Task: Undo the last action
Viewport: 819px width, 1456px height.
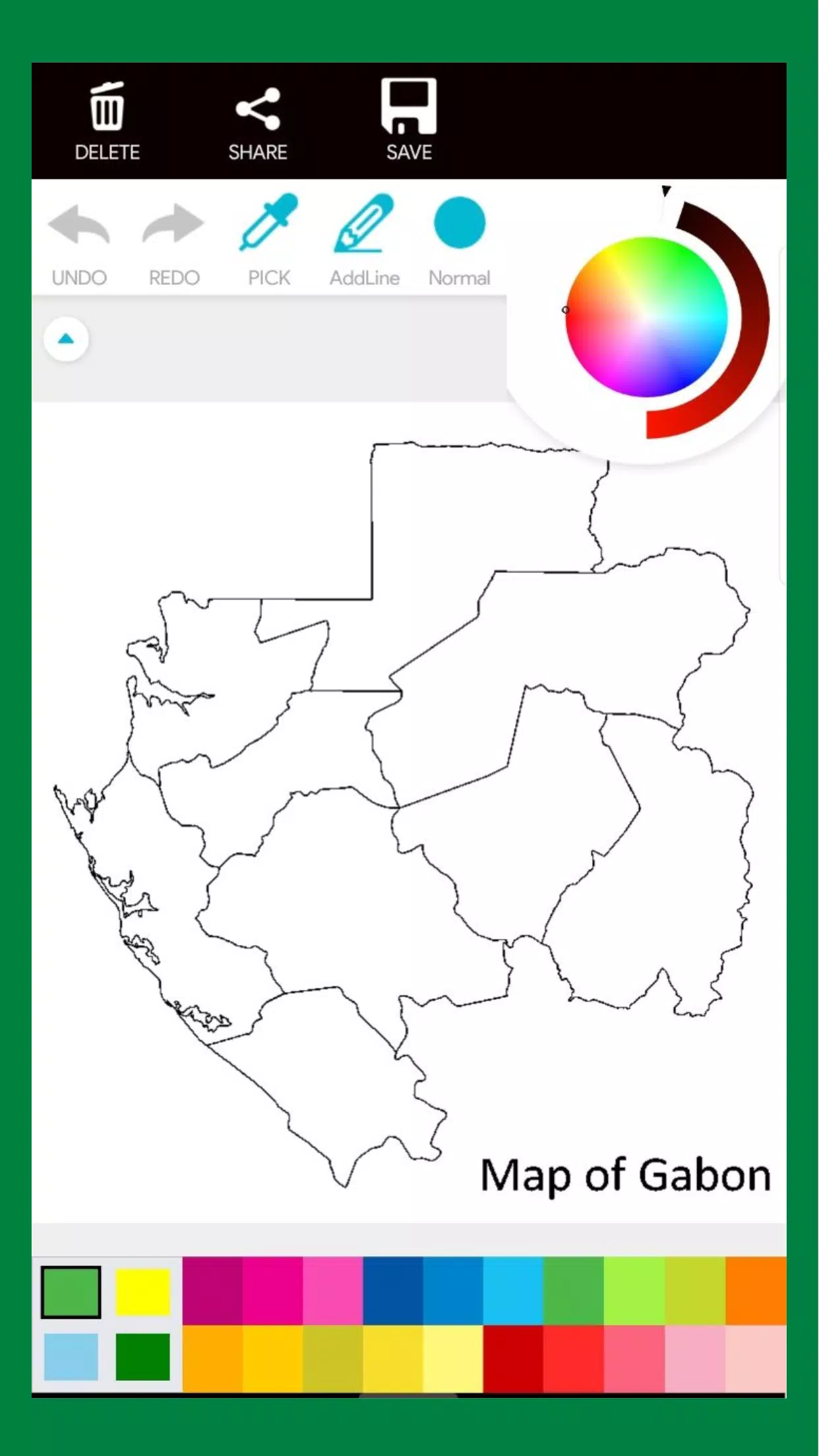Action: [x=79, y=241]
